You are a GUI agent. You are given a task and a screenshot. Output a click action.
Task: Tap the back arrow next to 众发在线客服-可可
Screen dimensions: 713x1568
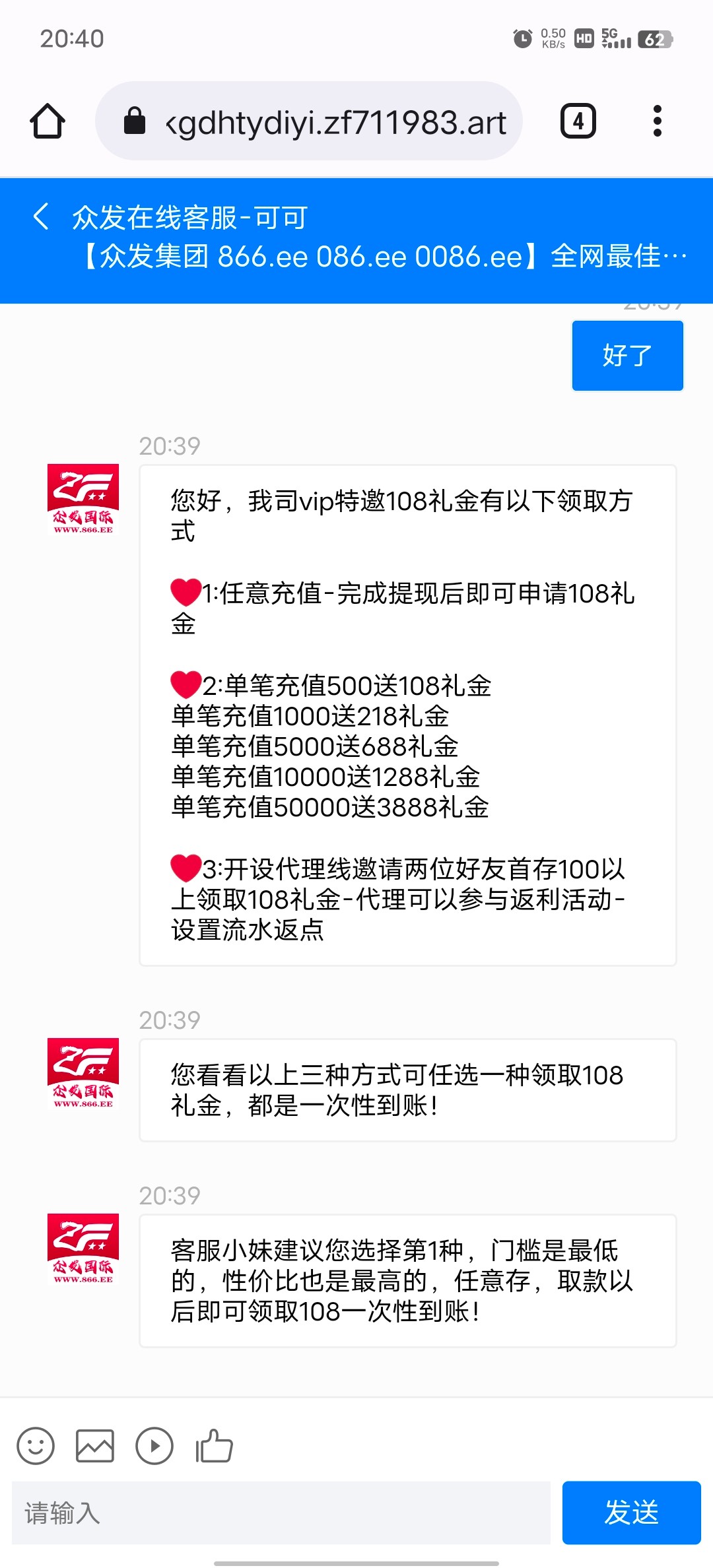coord(41,218)
